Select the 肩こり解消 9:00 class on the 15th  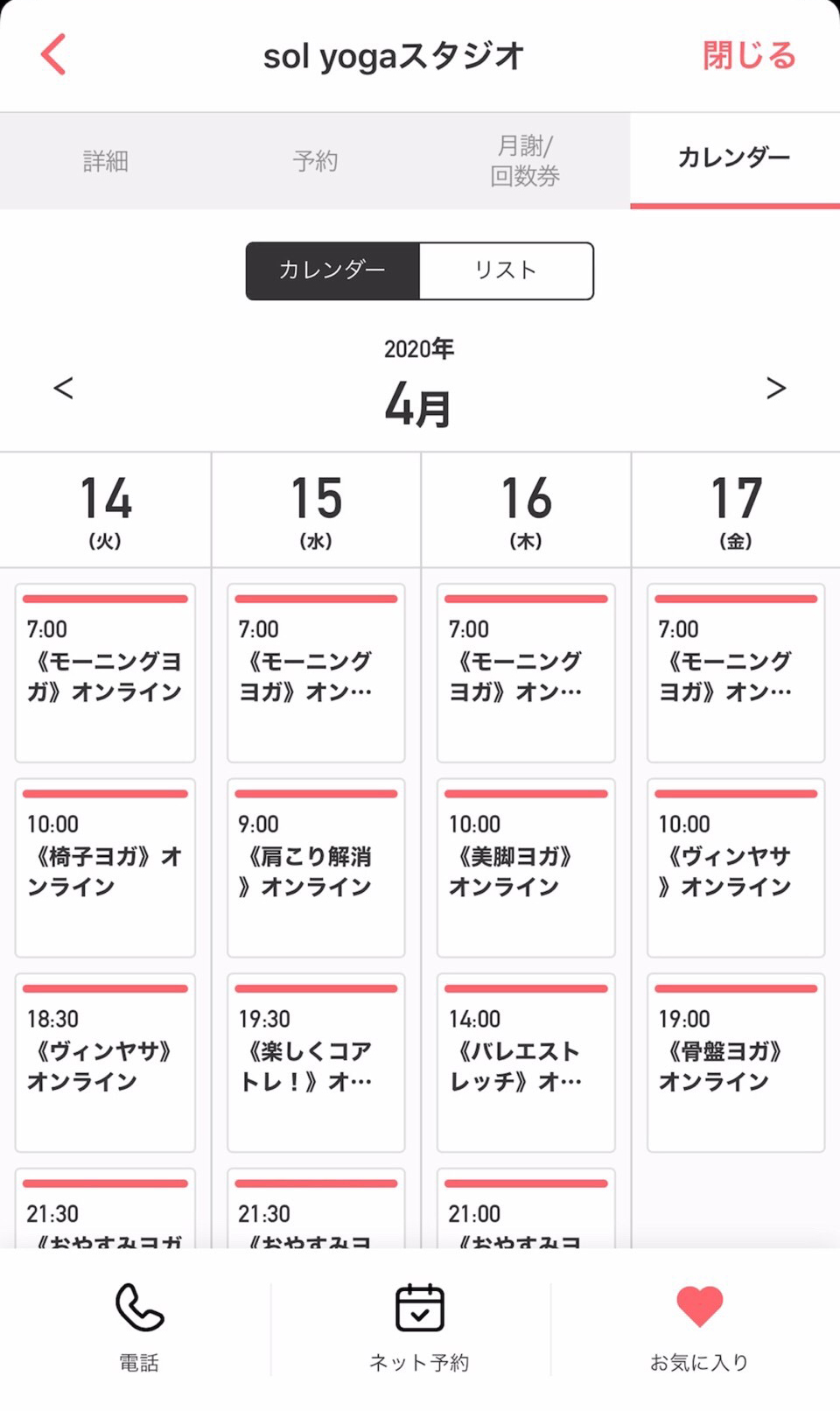(315, 868)
